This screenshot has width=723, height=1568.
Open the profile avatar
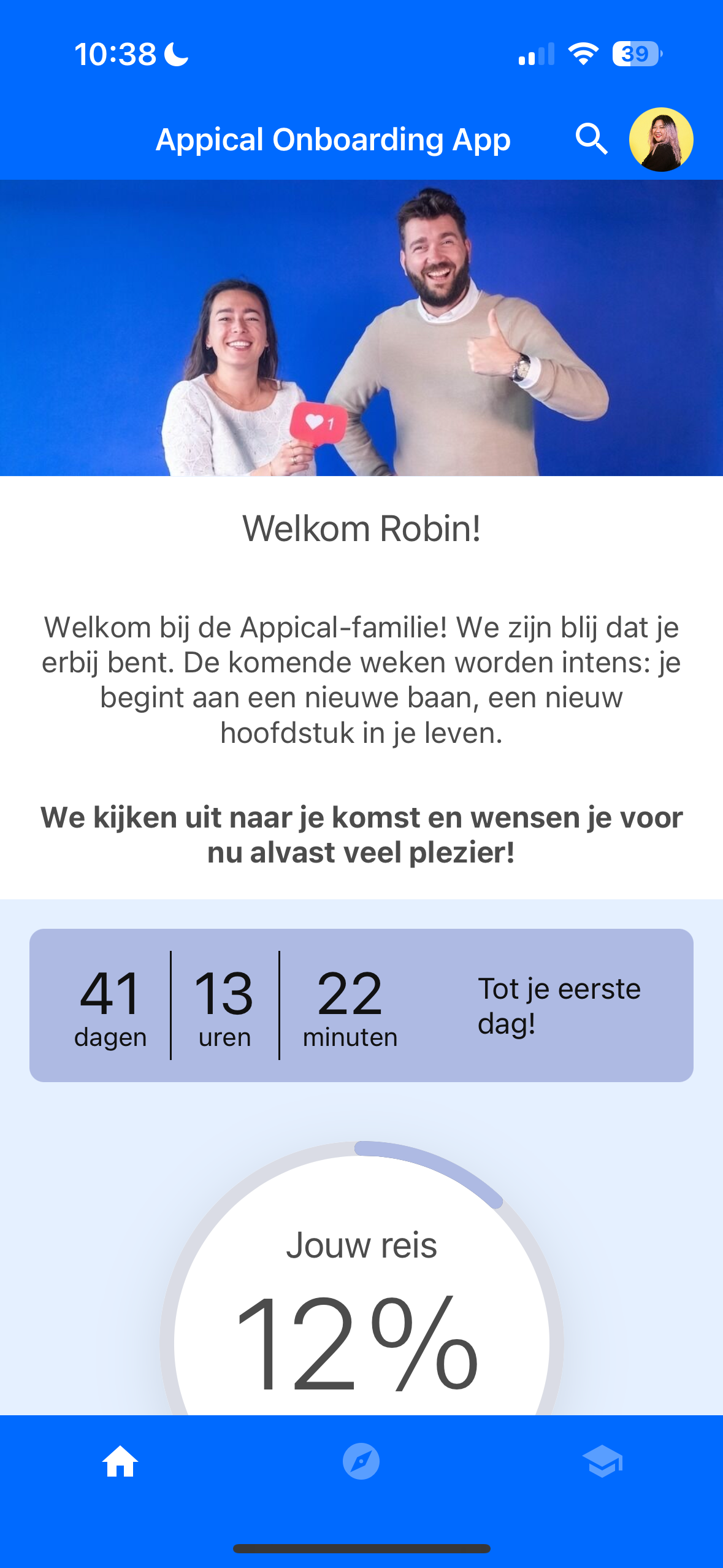pos(660,139)
